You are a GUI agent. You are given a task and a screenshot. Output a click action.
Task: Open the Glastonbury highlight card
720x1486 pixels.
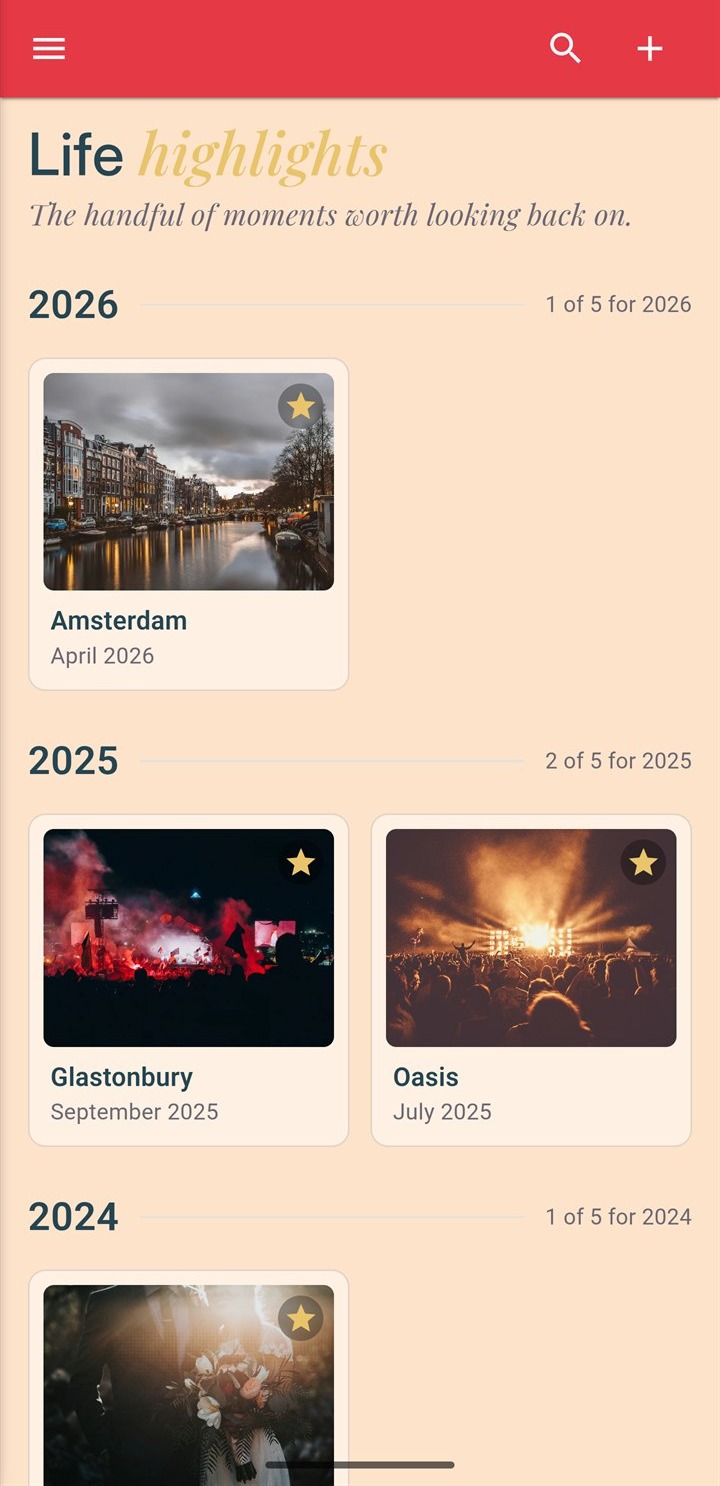pyautogui.click(x=189, y=980)
